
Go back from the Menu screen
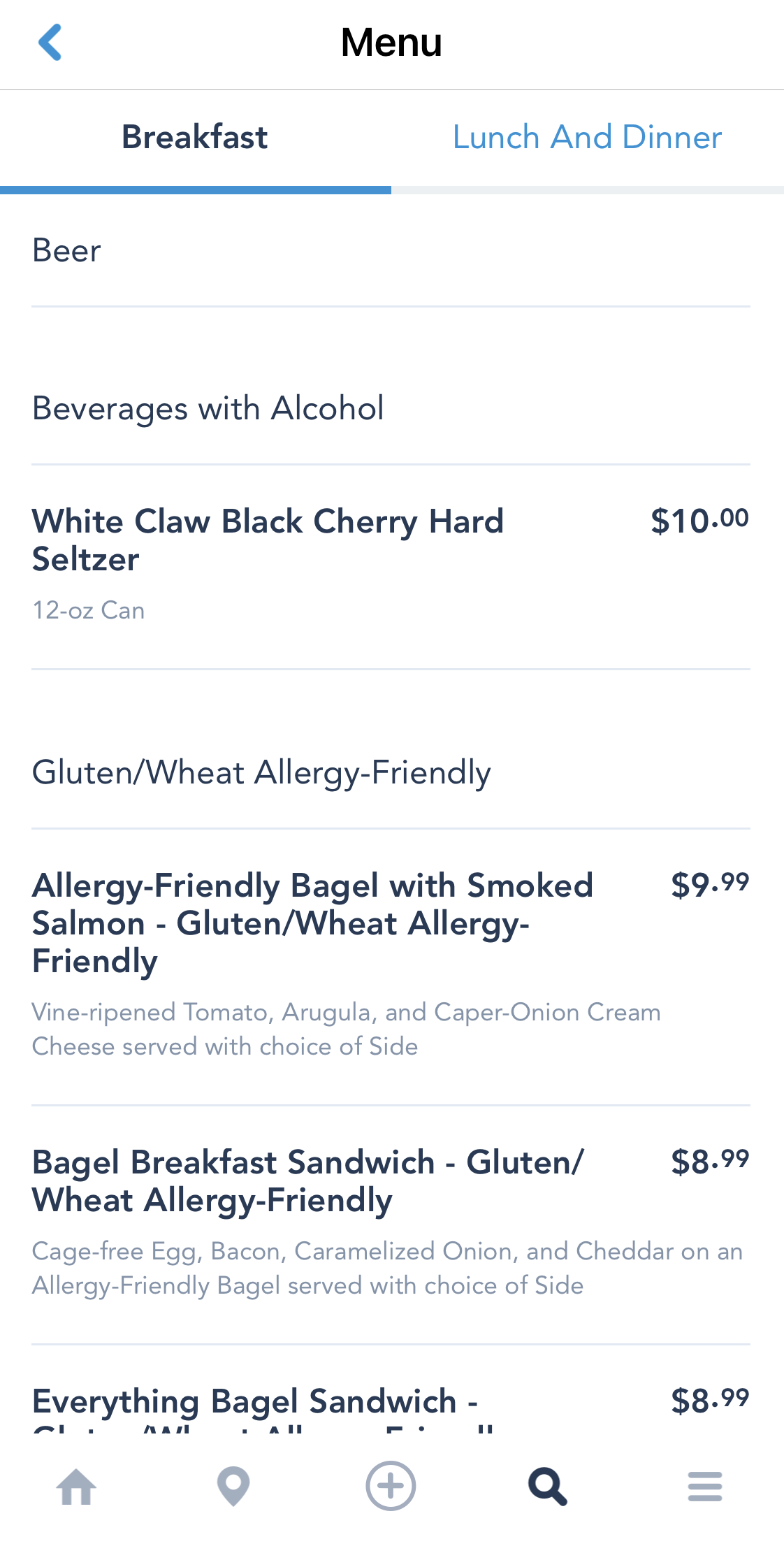pyautogui.click(x=50, y=43)
